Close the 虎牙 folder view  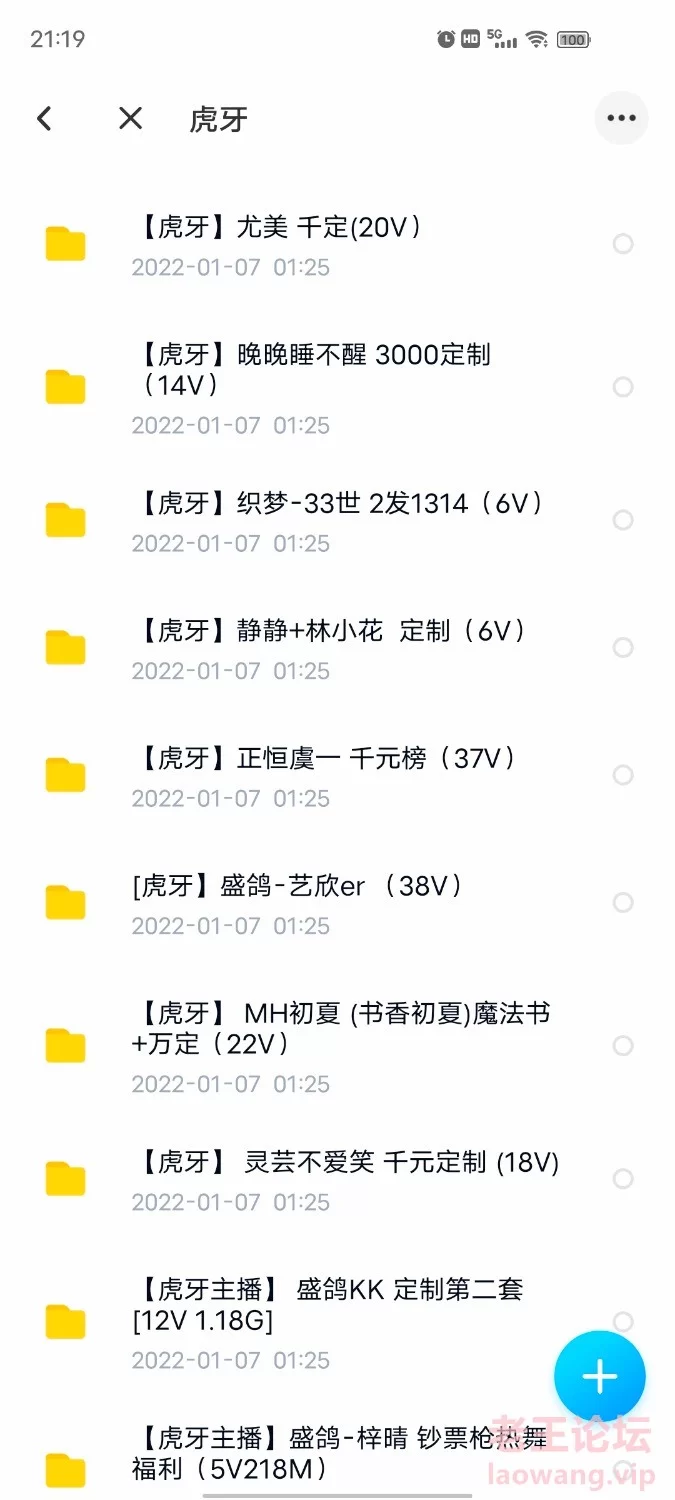[x=130, y=119]
